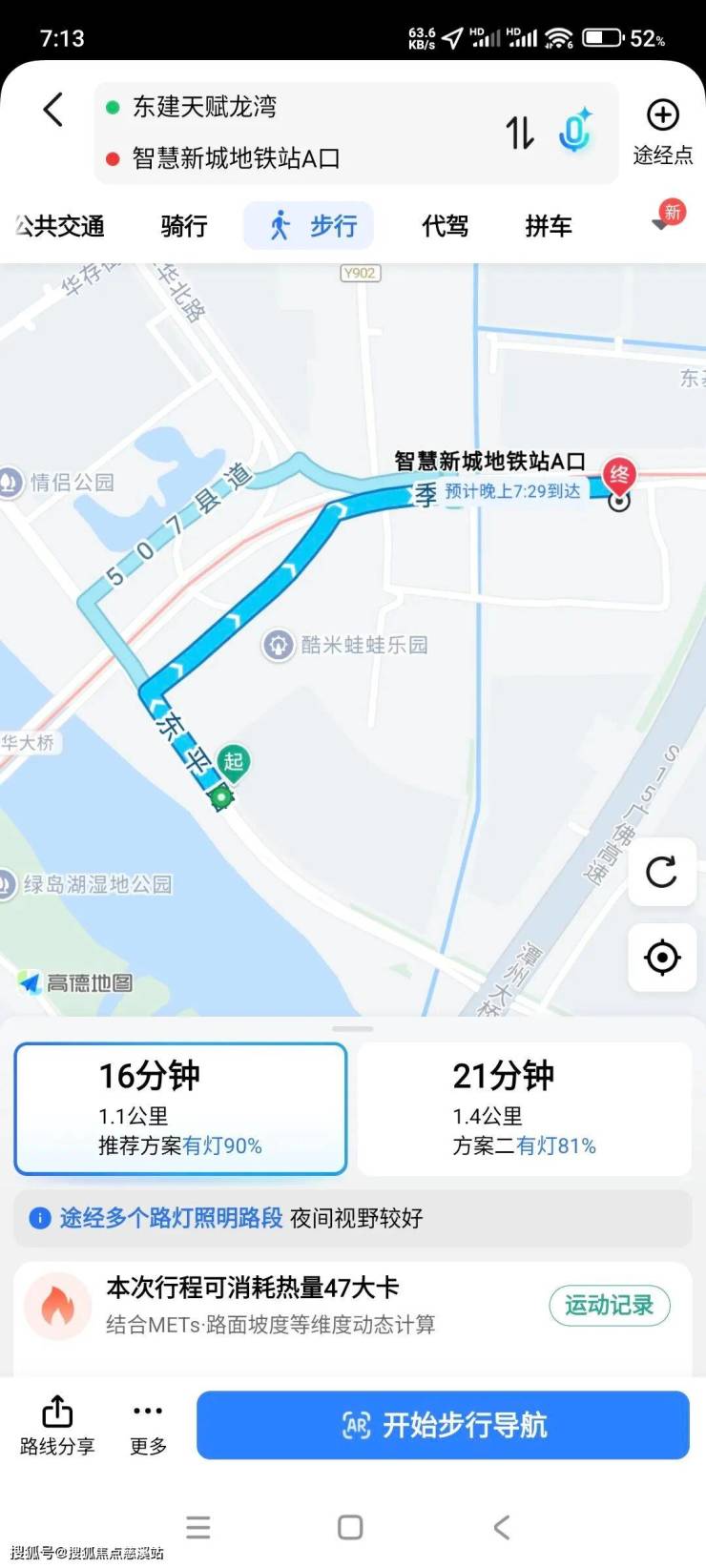Add a waypoint with 途经点
Screen dimensions: 706x1568
click(662, 132)
